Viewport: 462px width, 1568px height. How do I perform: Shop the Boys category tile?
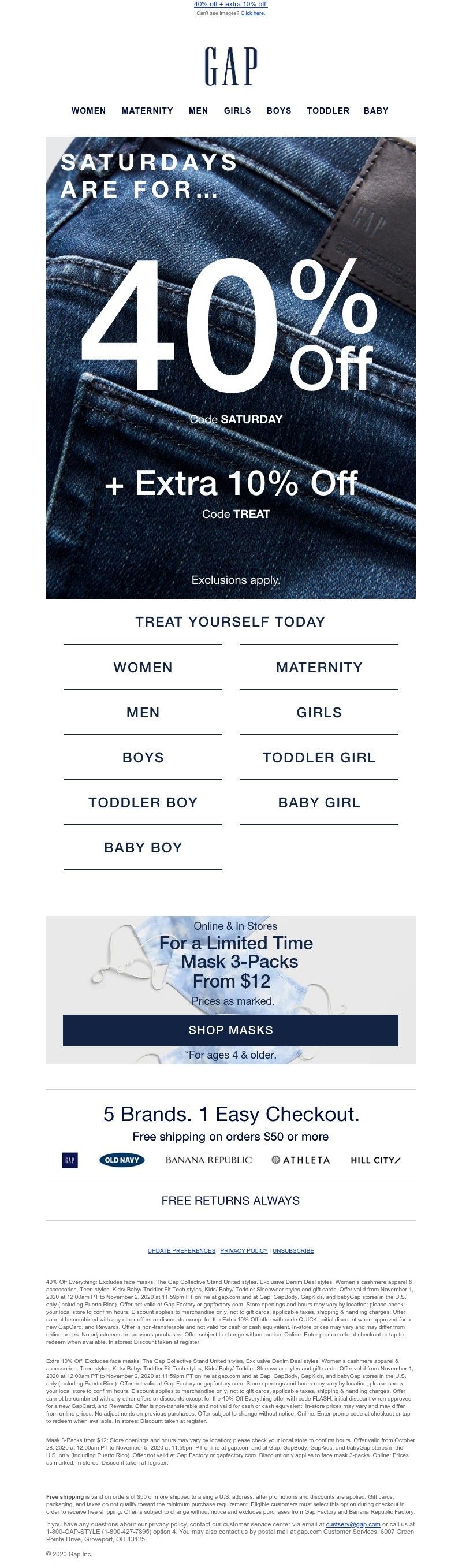(x=143, y=757)
